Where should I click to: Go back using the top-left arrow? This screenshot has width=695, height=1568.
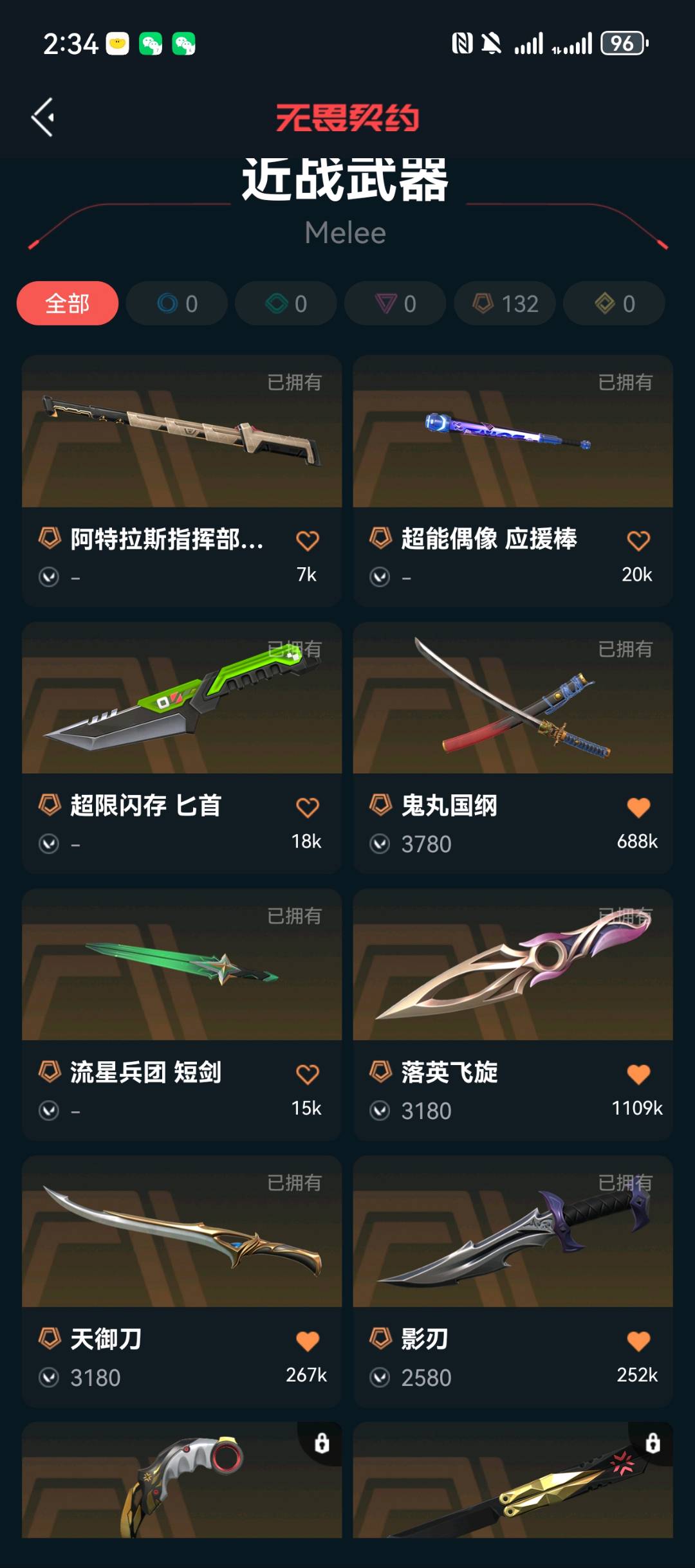click(42, 117)
